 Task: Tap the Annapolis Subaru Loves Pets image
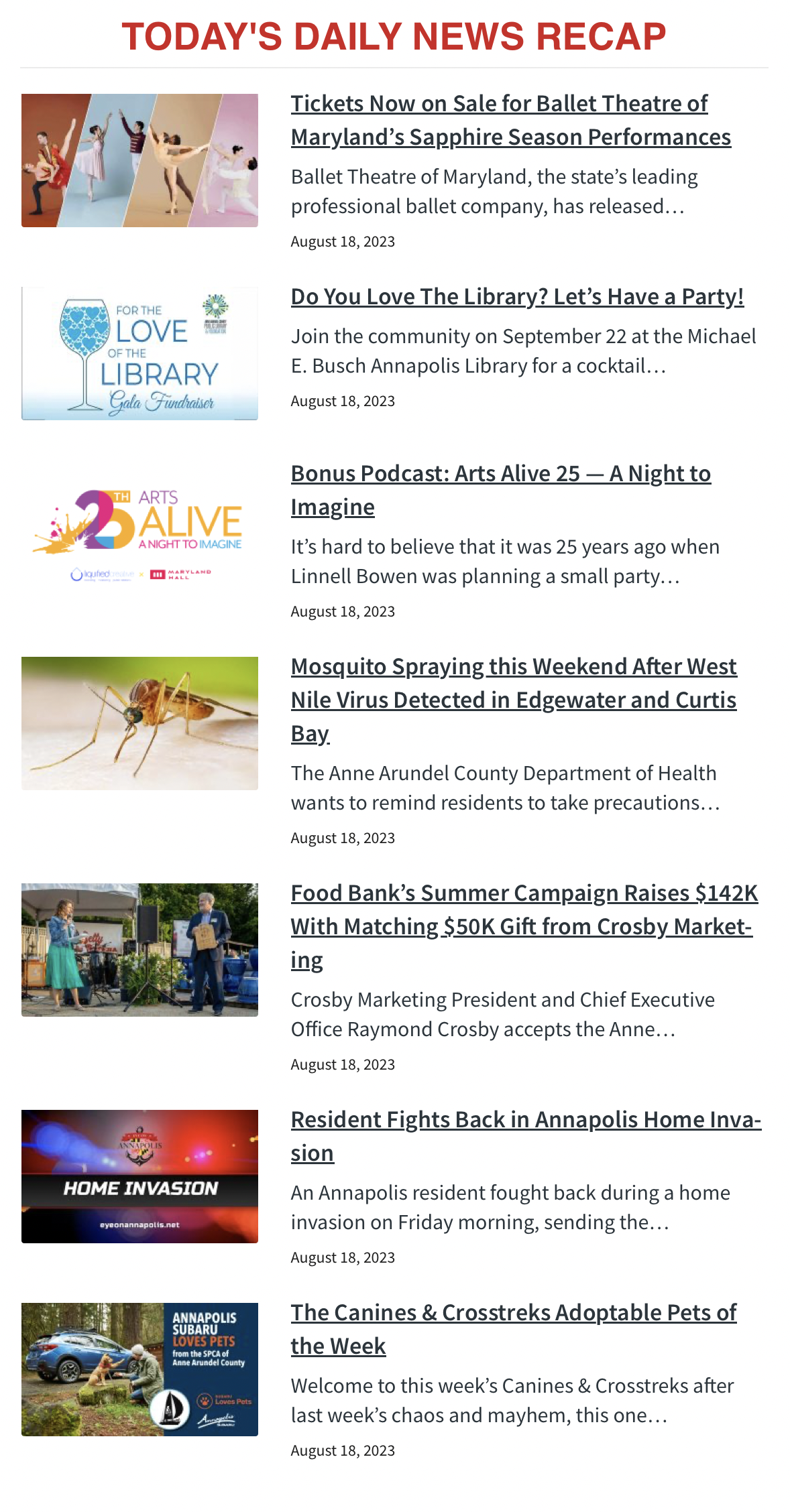139,1369
